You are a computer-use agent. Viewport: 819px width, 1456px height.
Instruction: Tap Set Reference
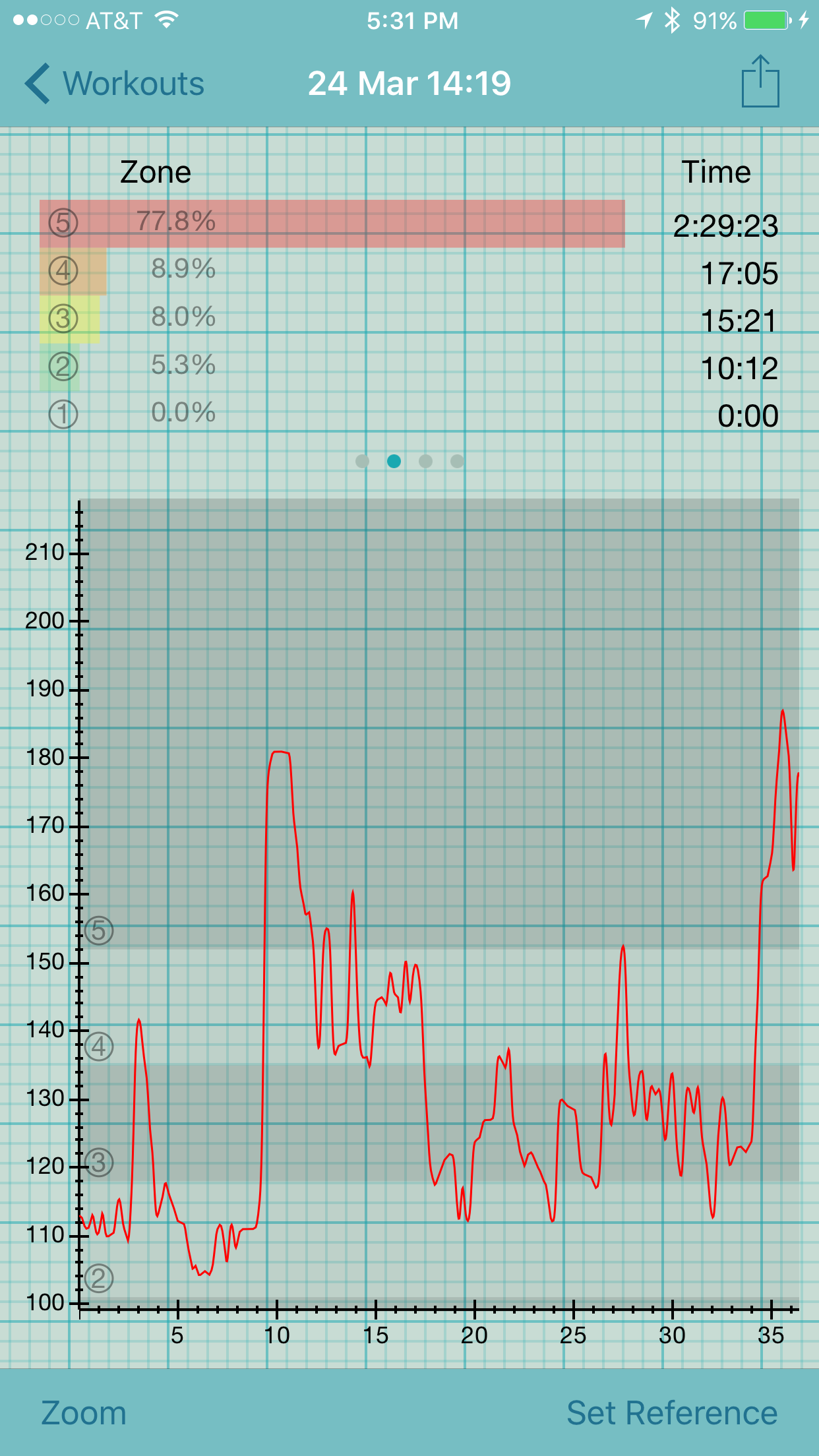tap(672, 1413)
